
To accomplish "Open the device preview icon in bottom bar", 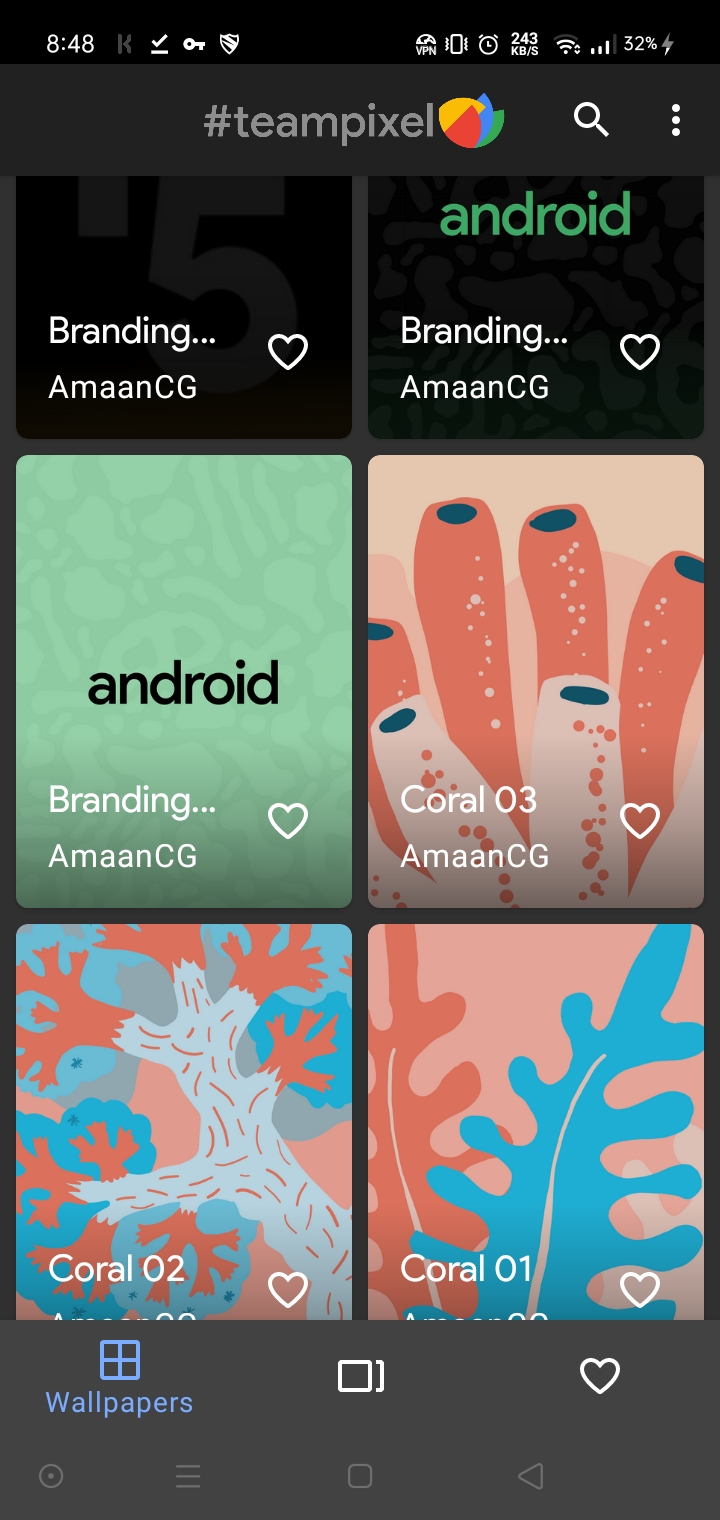I will coord(359,1376).
